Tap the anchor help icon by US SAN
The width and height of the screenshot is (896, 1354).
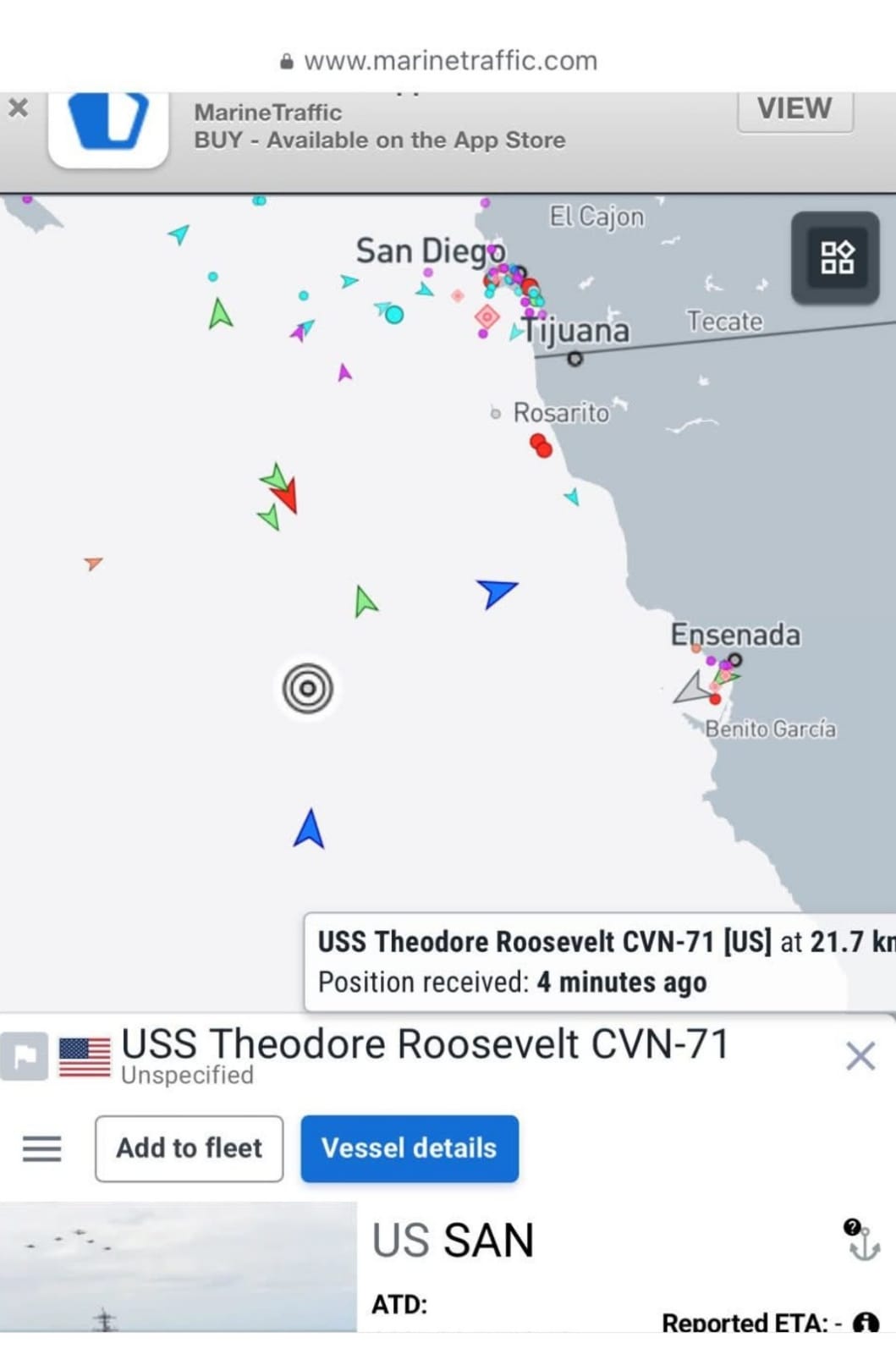click(861, 1240)
